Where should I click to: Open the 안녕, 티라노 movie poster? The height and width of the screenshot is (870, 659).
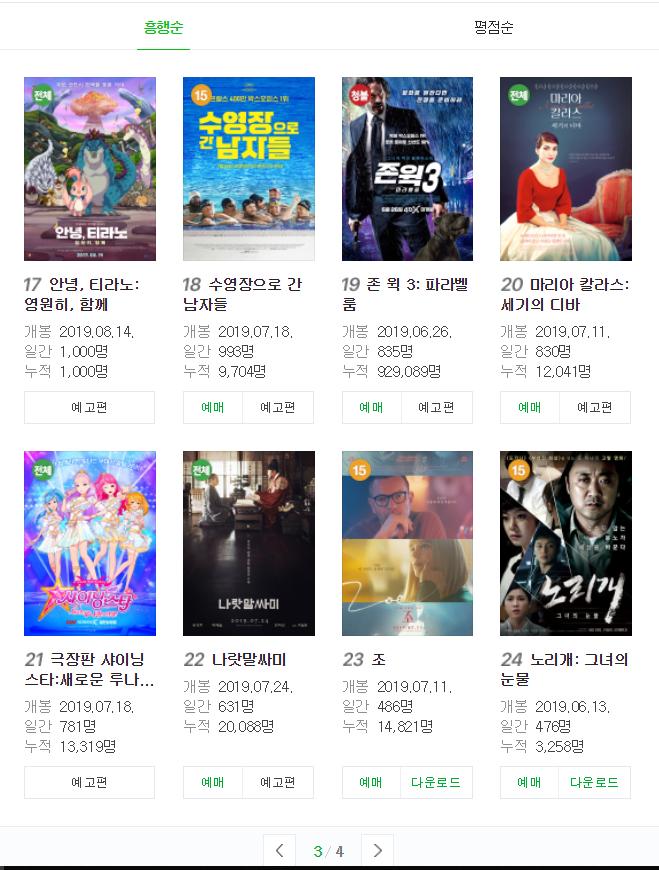90,169
